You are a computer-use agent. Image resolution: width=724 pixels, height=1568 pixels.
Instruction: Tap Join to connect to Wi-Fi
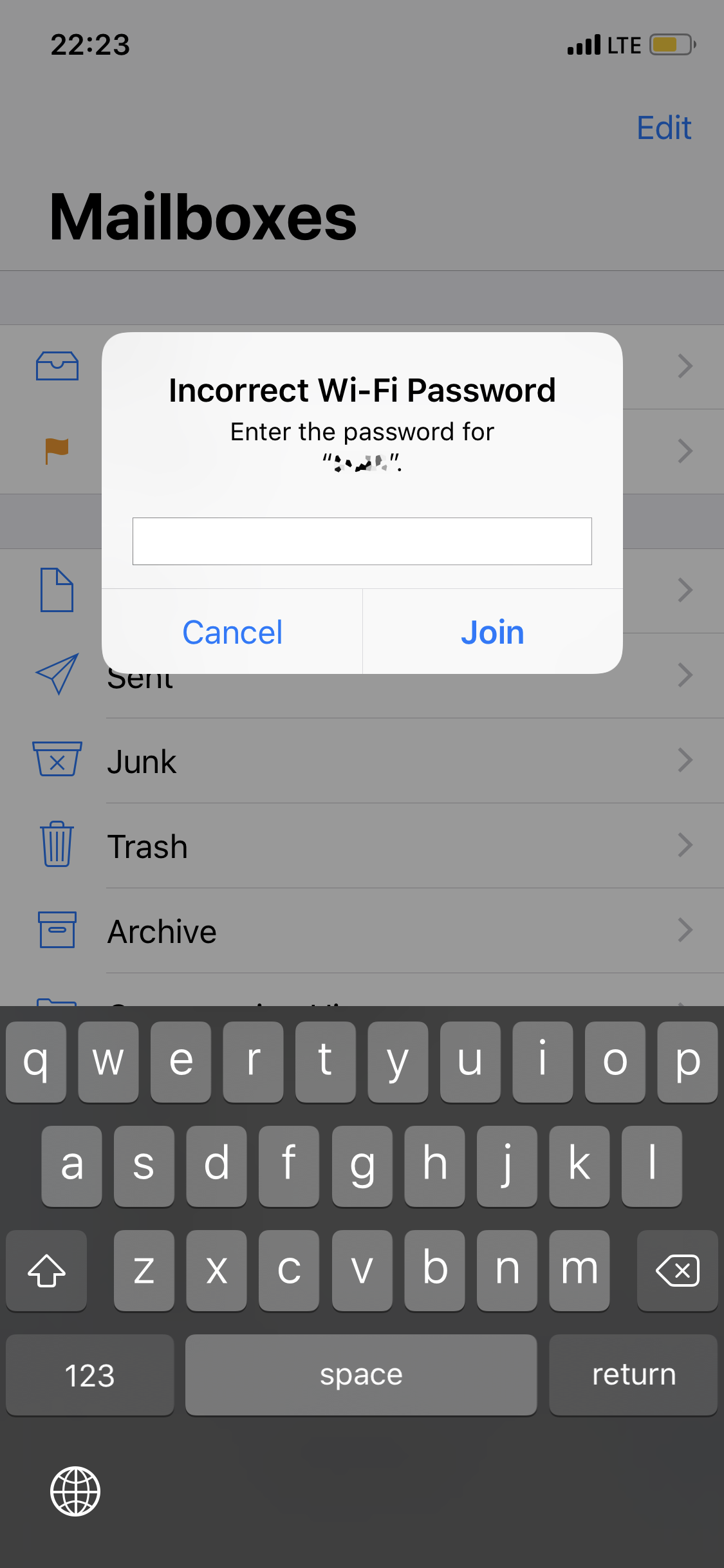[x=493, y=632]
